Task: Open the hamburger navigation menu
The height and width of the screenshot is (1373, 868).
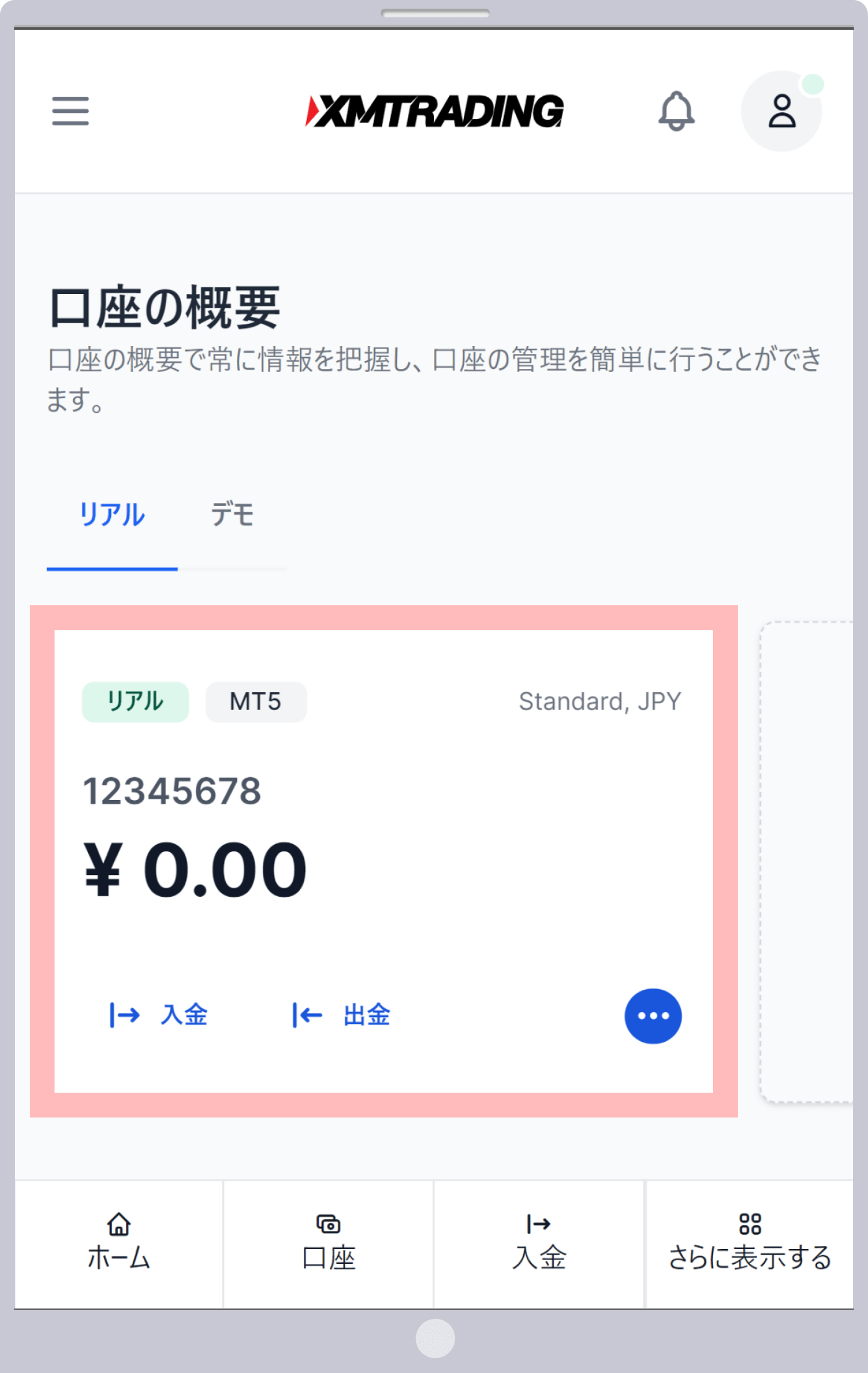Action: [x=69, y=110]
